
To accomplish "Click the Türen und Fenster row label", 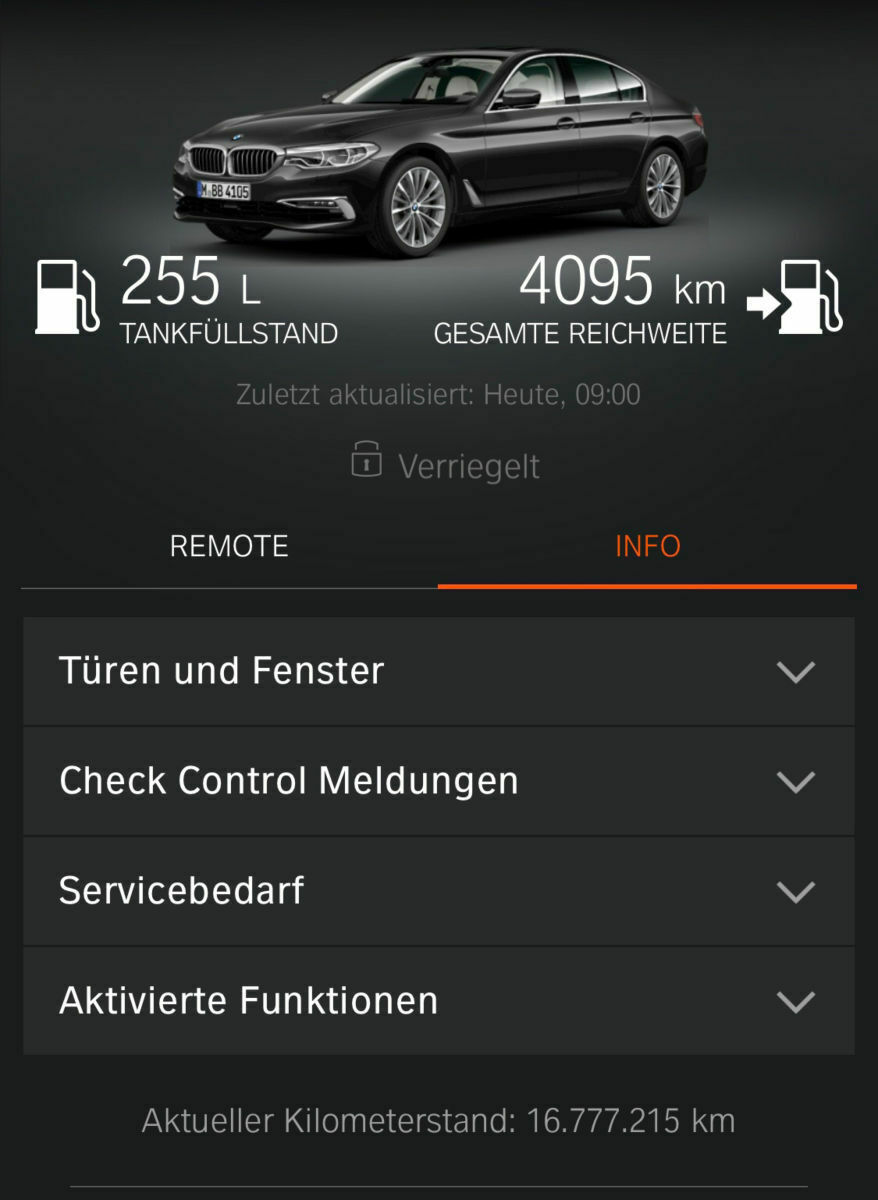I will pyautogui.click(x=221, y=671).
